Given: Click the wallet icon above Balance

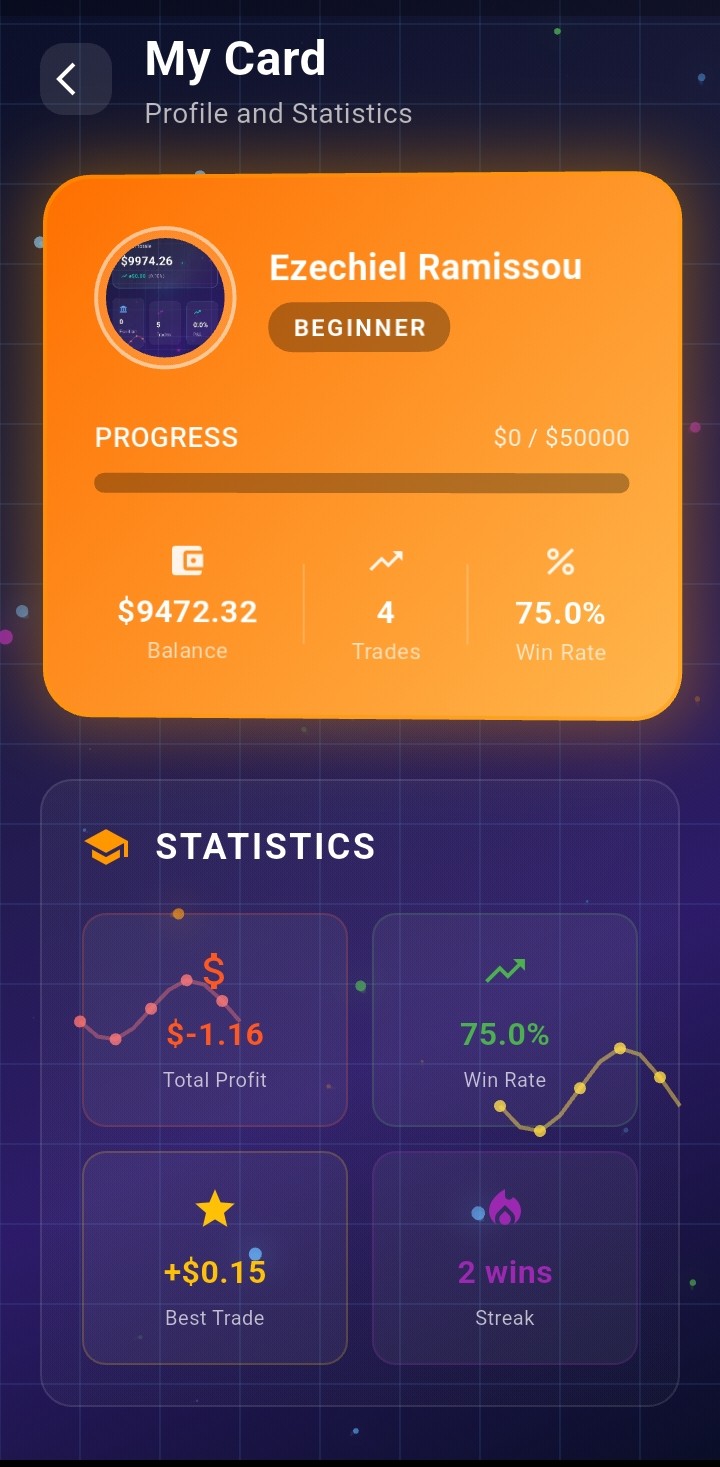Looking at the screenshot, I should pyautogui.click(x=187, y=561).
